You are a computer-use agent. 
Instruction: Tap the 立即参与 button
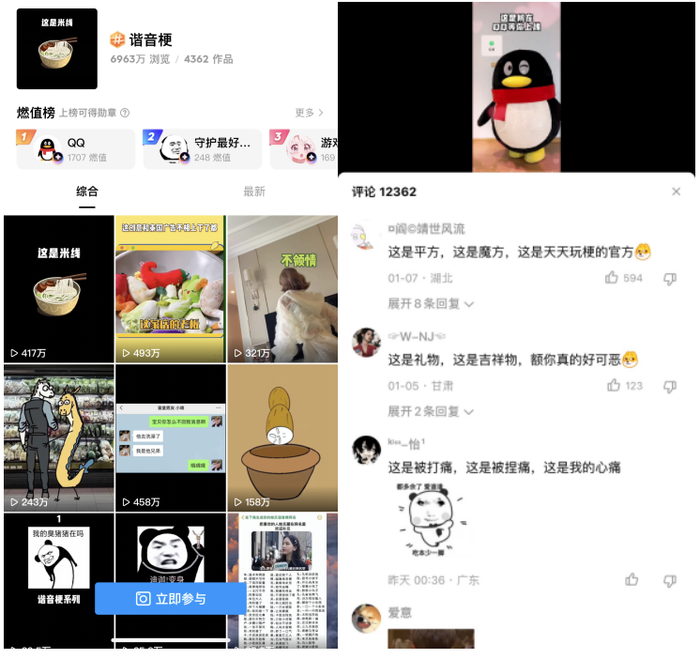point(170,598)
